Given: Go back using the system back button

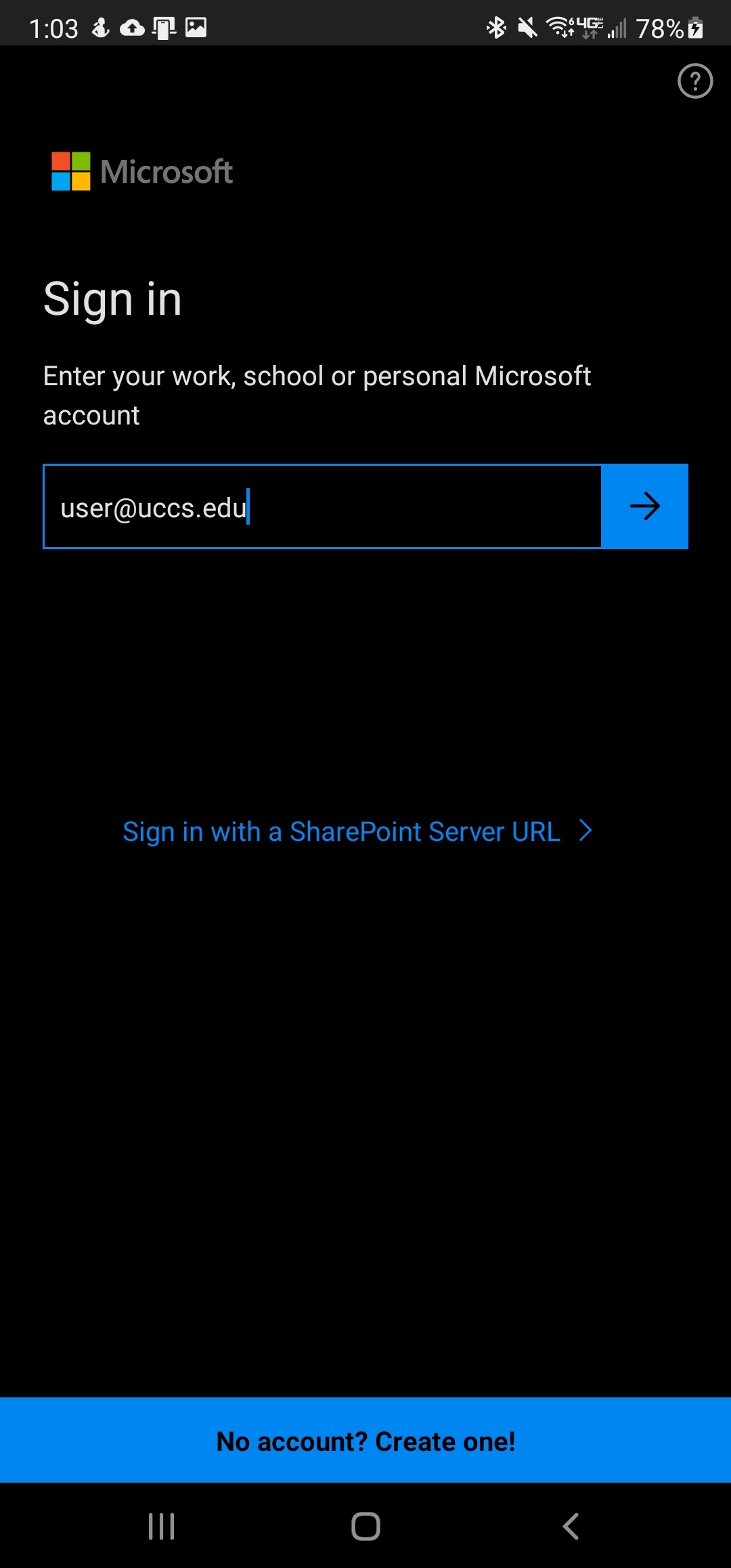Looking at the screenshot, I should (x=571, y=1526).
